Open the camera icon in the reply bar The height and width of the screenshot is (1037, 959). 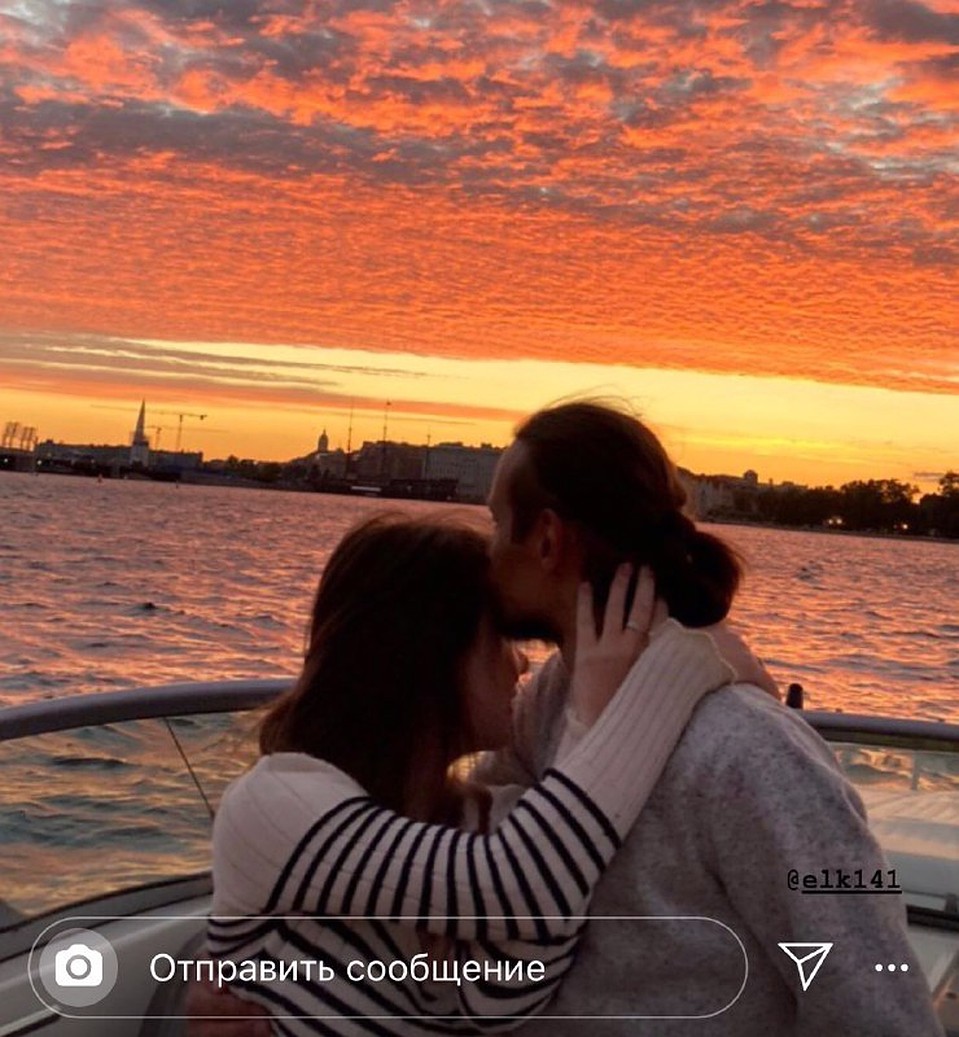click(x=78, y=967)
